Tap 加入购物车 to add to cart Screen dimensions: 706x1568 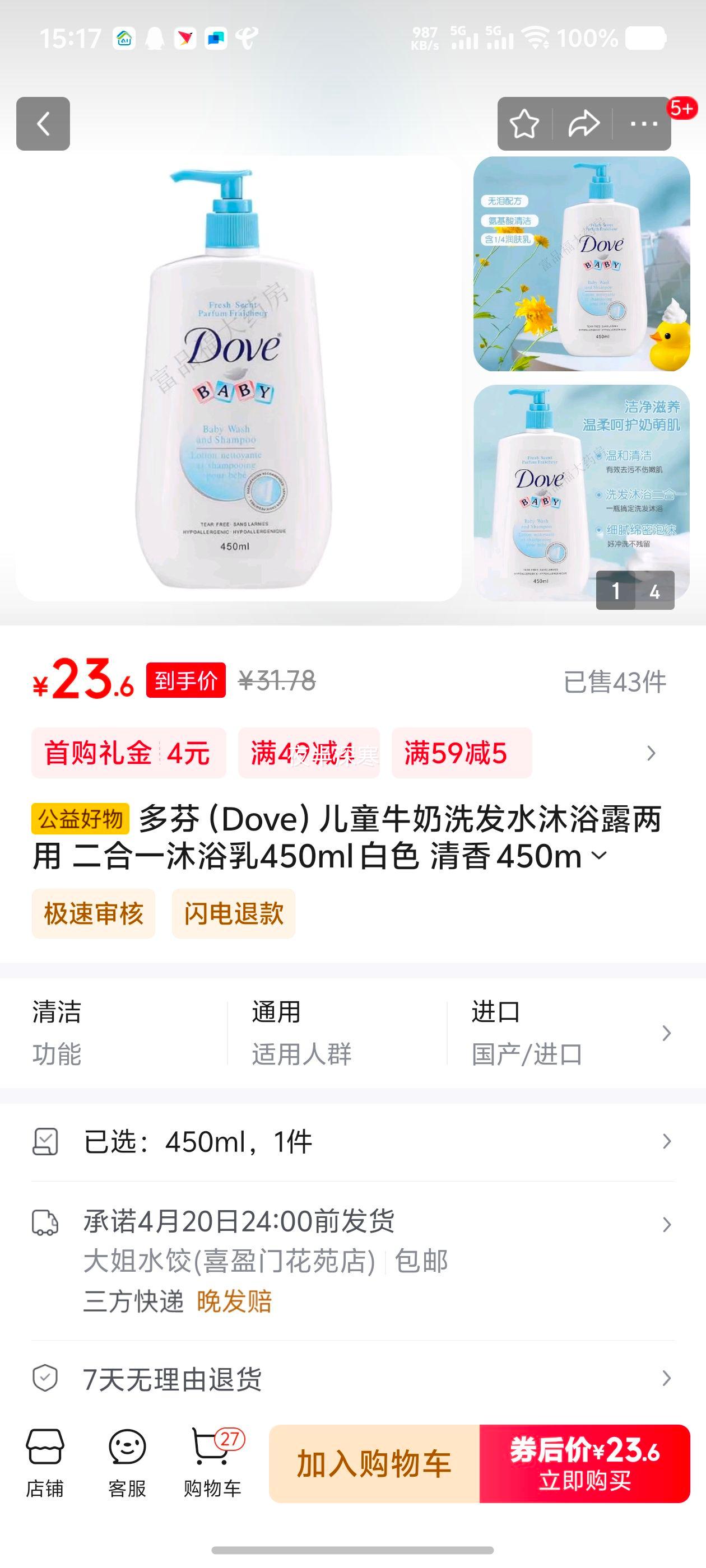coord(374,1463)
